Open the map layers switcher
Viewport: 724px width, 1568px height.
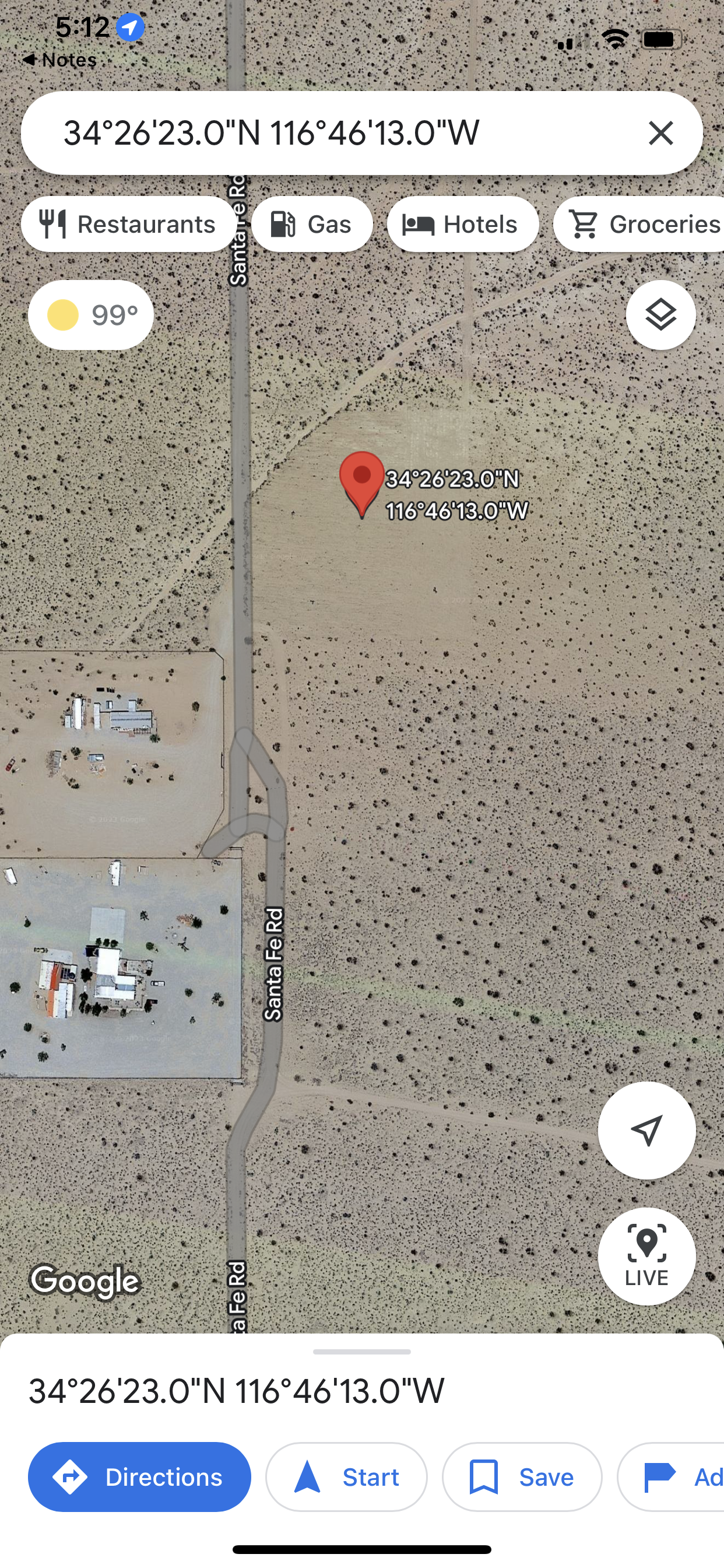tap(661, 314)
